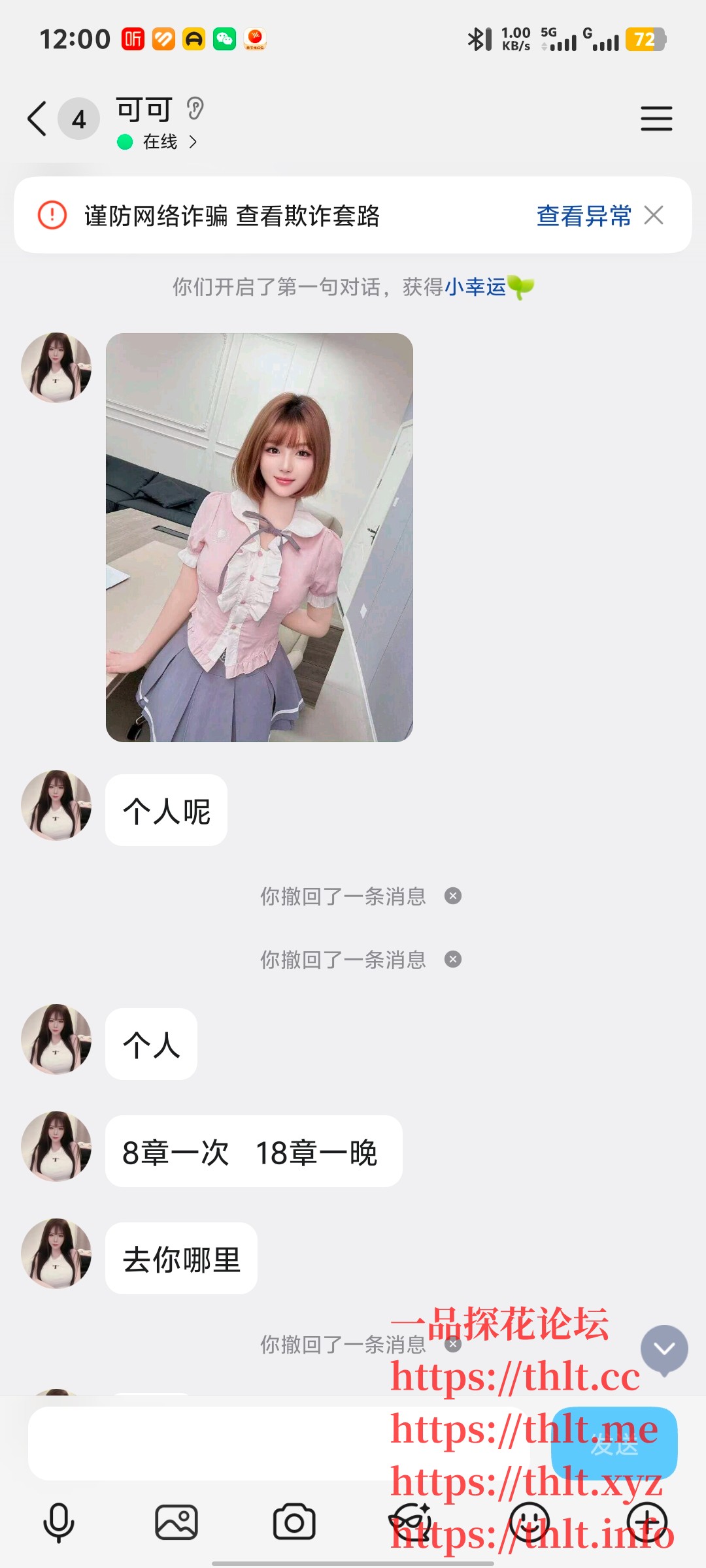
Task: Tap the 发送 send button
Action: (614, 1445)
